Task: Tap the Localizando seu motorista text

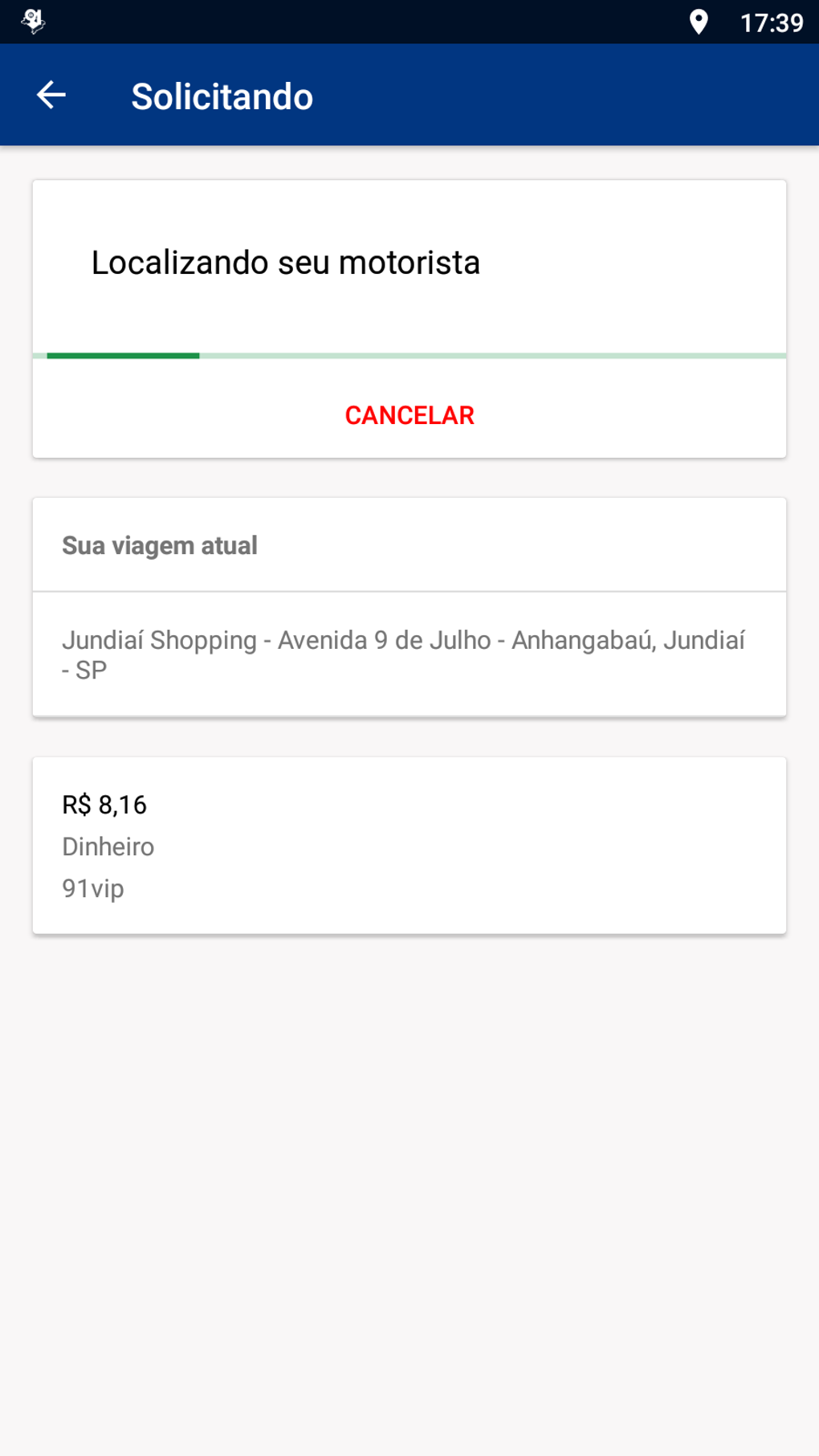Action: point(286,262)
